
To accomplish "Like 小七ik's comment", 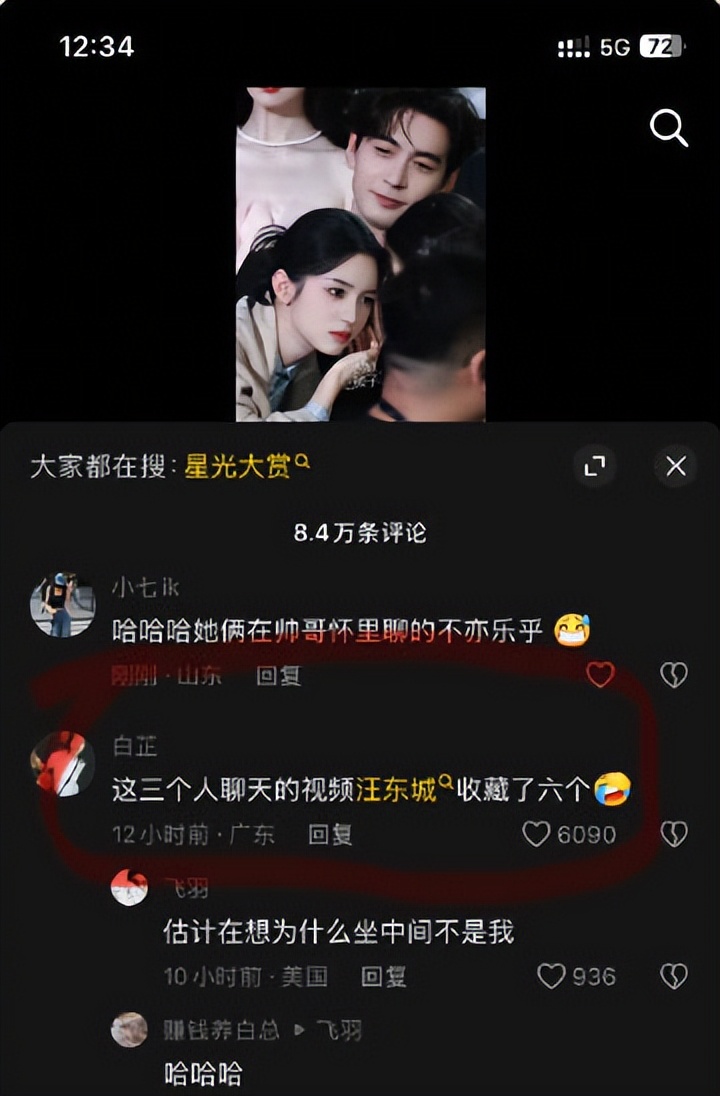I will click(600, 675).
